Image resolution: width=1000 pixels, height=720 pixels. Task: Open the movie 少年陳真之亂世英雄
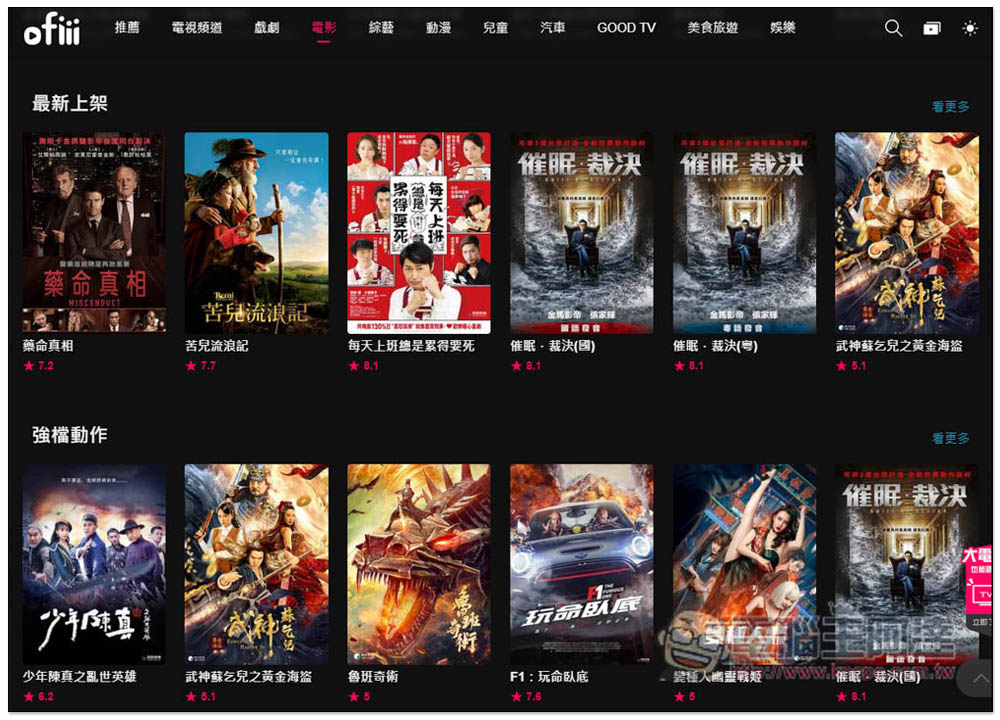[x=94, y=564]
